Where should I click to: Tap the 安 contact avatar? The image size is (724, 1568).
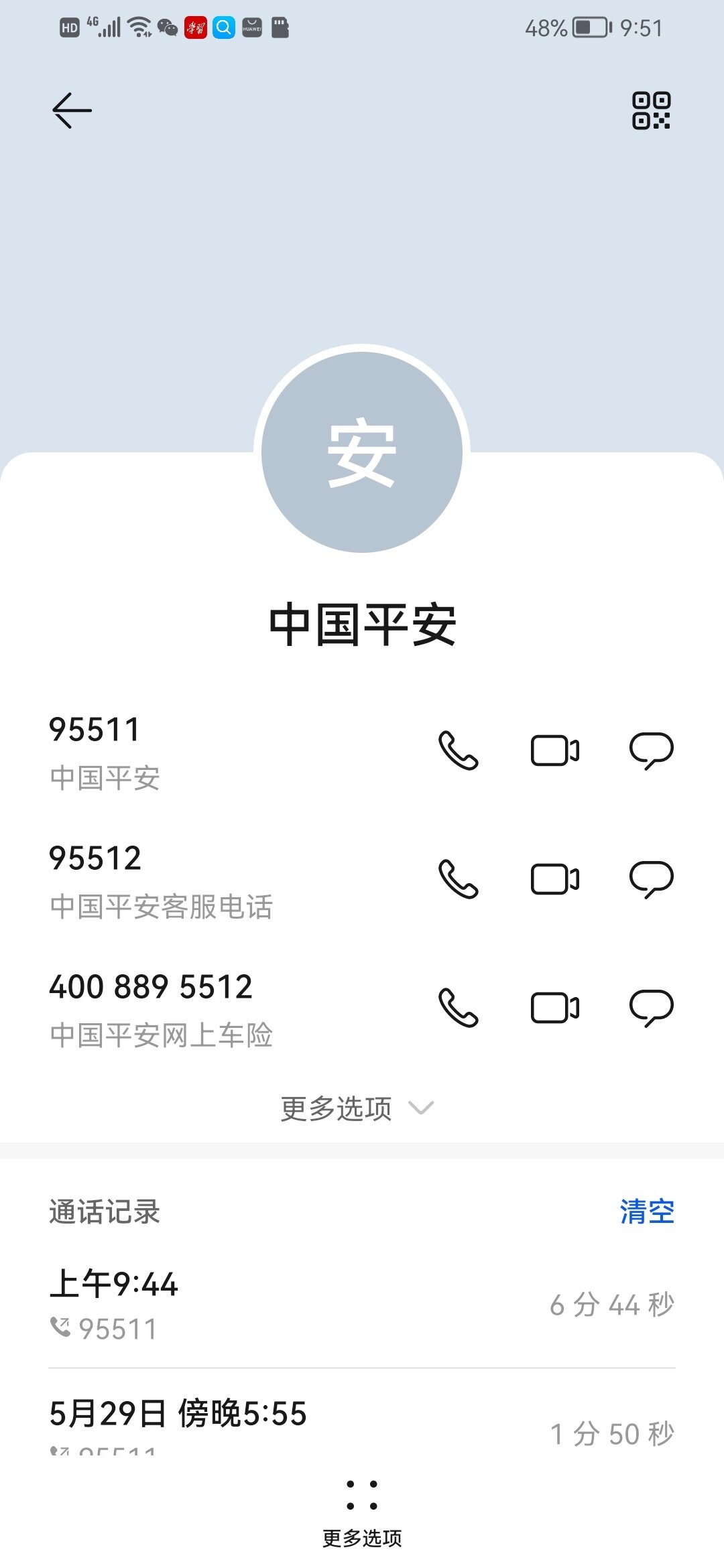pyautogui.click(x=362, y=452)
